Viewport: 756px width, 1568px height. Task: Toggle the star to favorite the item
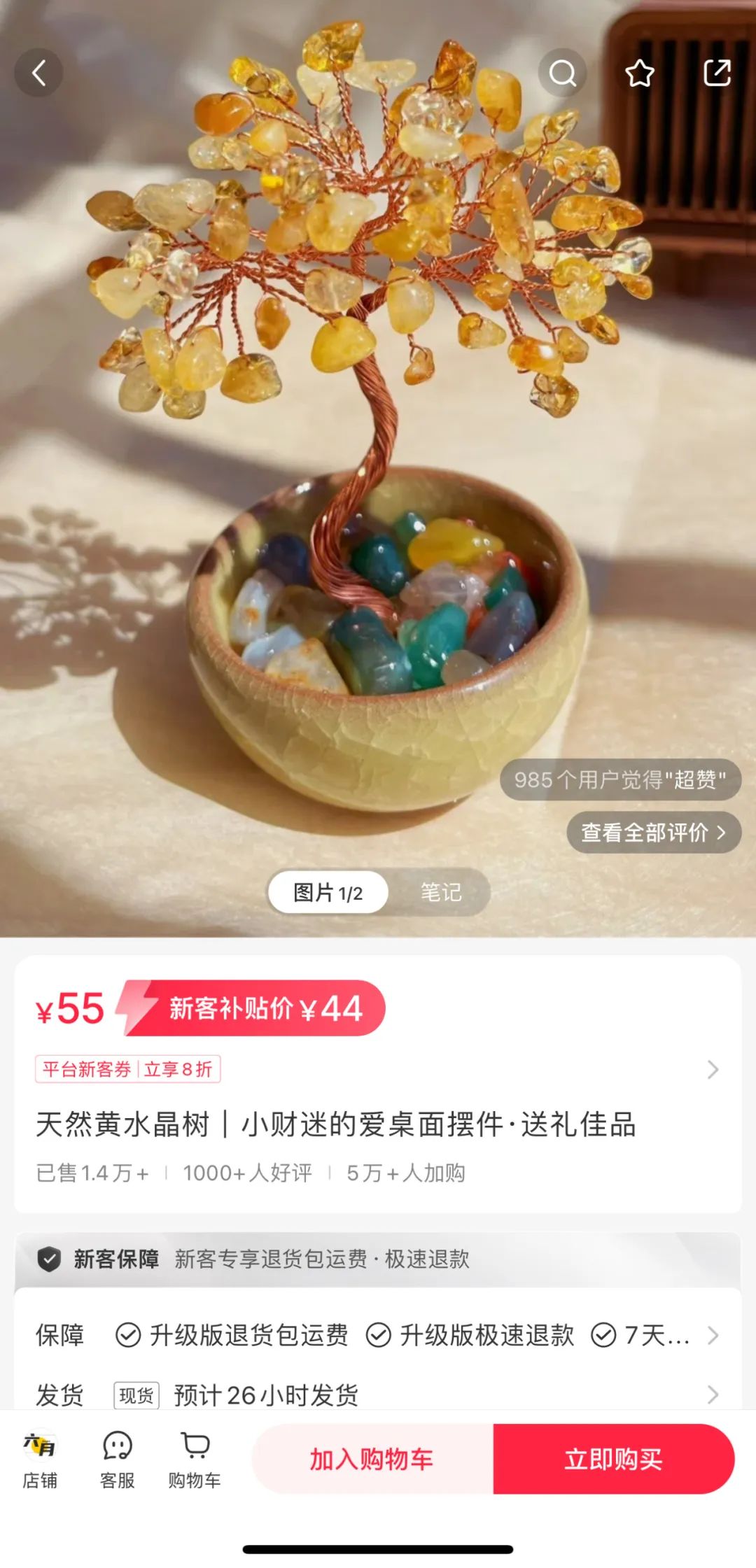click(640, 73)
